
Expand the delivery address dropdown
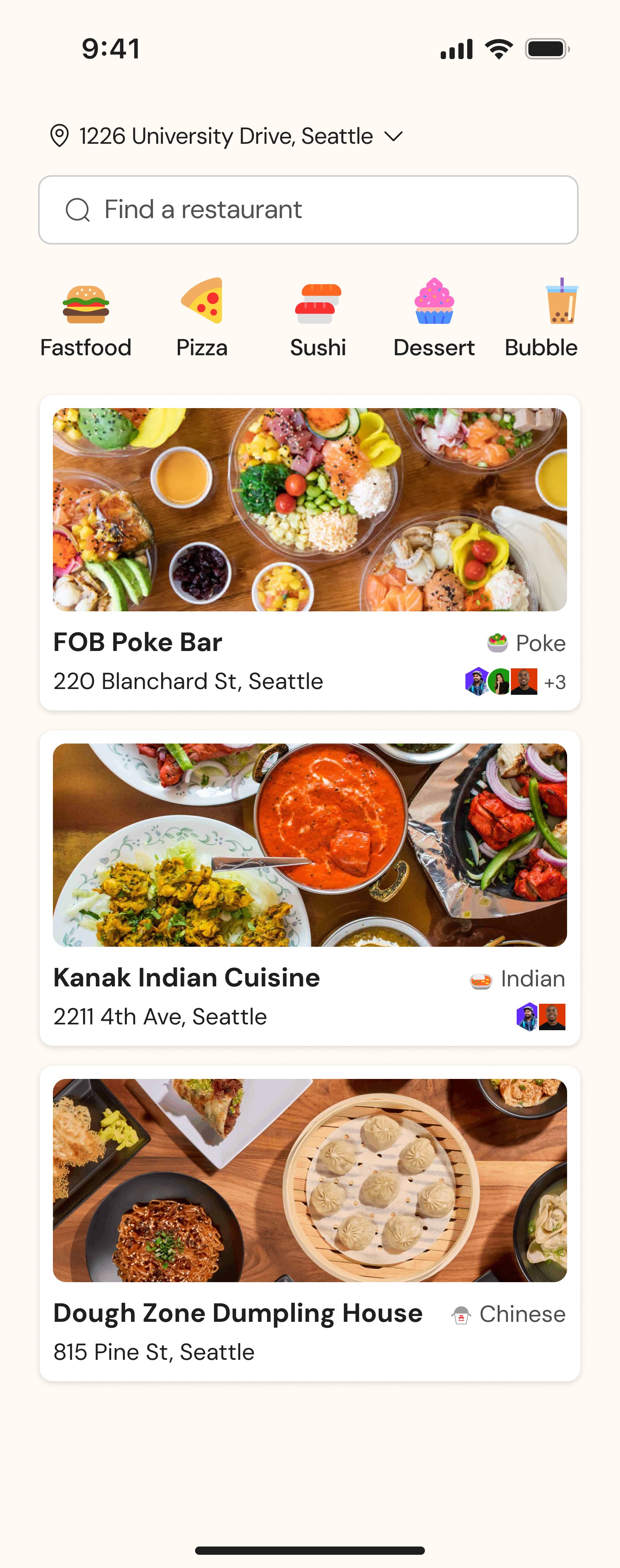[x=393, y=136]
